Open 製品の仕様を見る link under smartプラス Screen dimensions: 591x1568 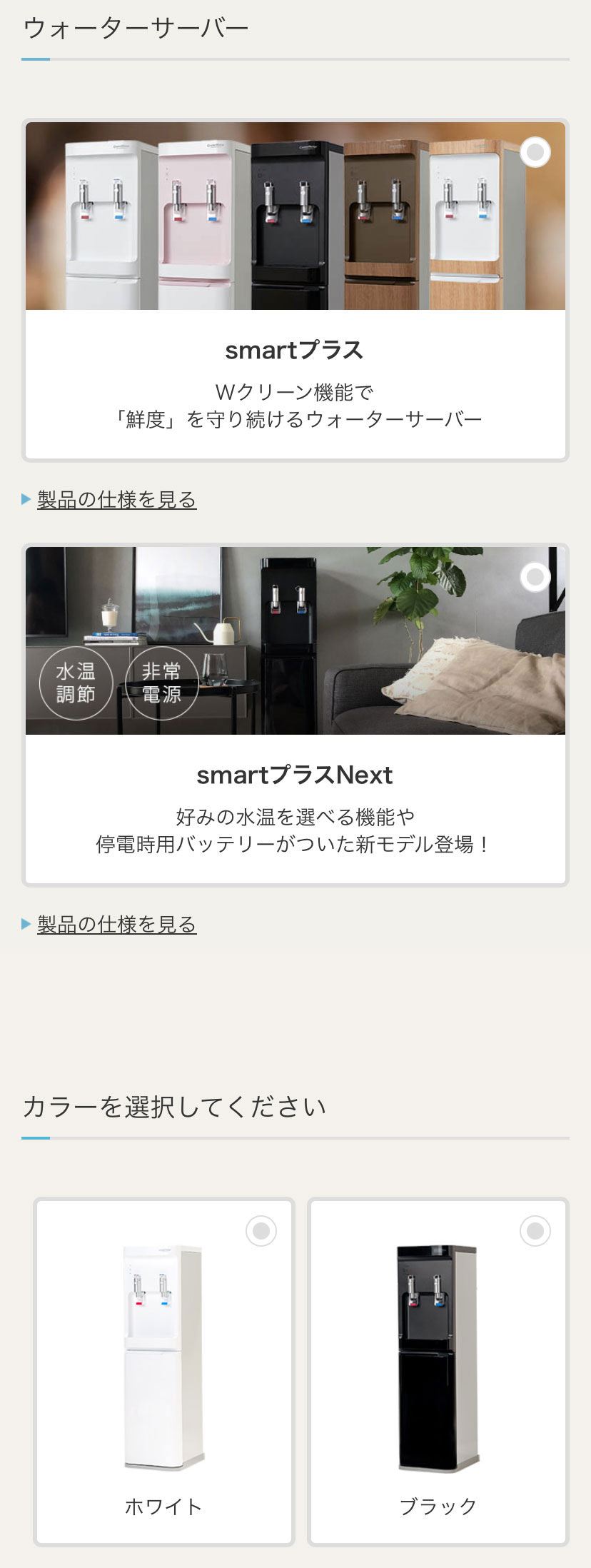(x=118, y=498)
